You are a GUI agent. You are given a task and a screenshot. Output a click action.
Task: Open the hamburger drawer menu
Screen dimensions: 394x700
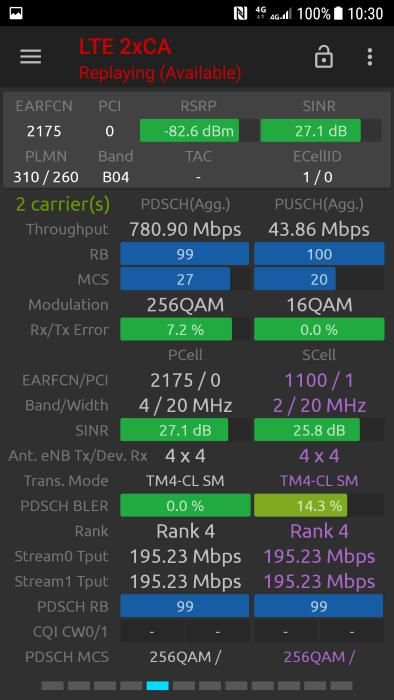pyautogui.click(x=31, y=57)
